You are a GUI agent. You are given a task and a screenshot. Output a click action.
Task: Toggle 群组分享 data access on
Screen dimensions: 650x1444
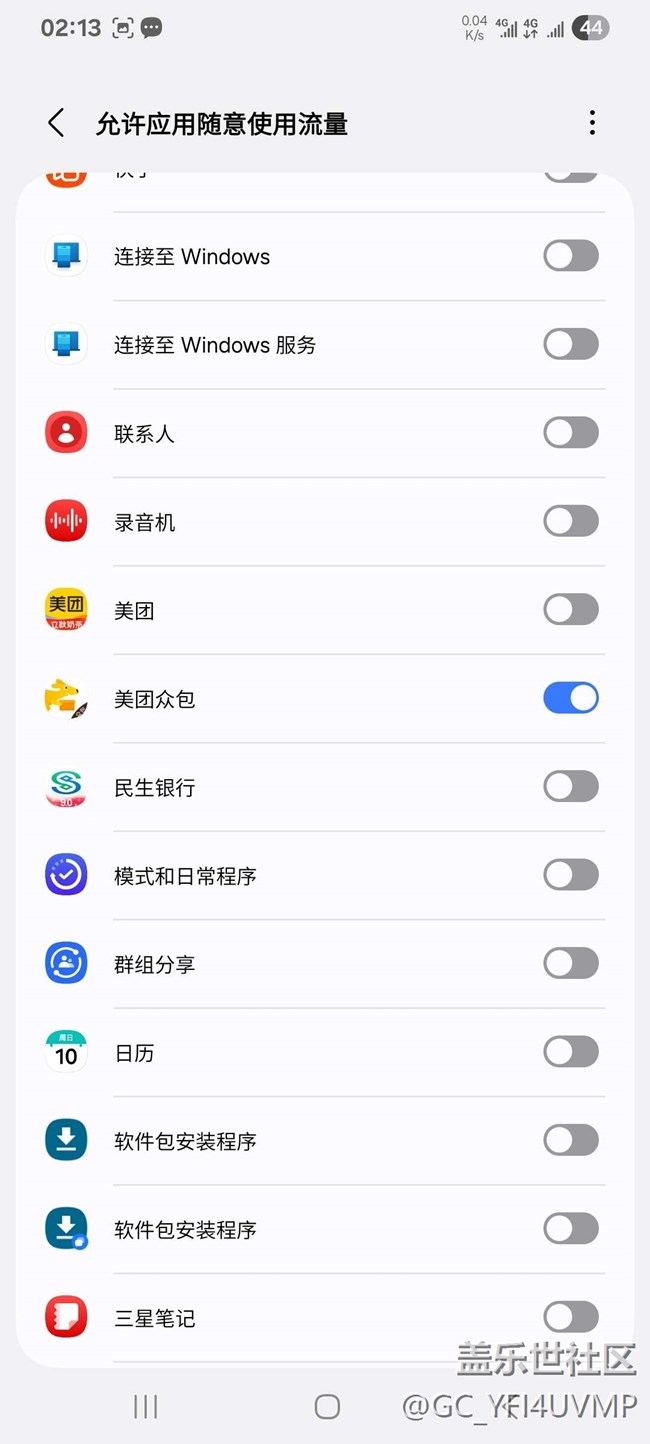click(571, 964)
